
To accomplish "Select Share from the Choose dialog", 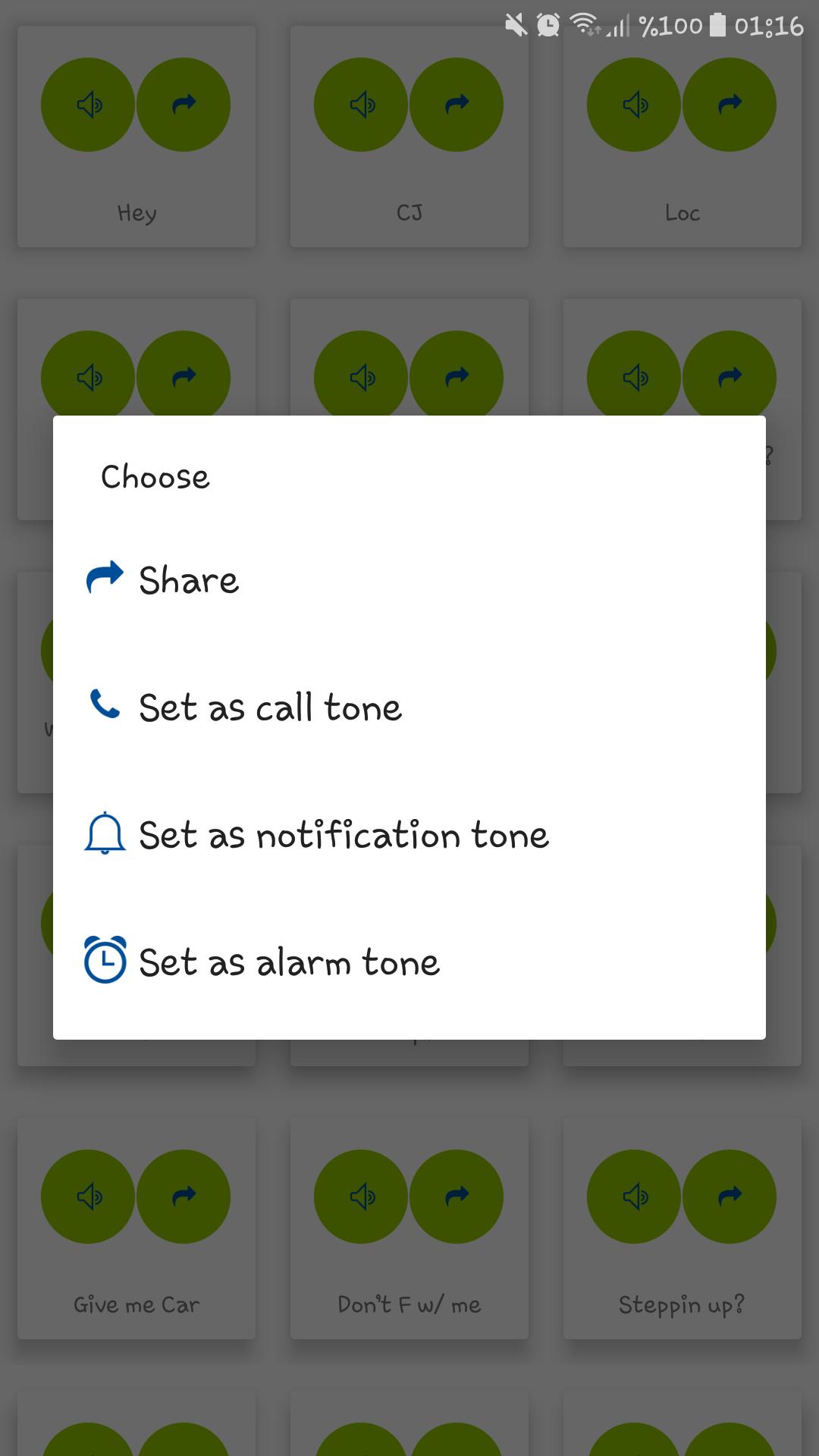I will [188, 580].
